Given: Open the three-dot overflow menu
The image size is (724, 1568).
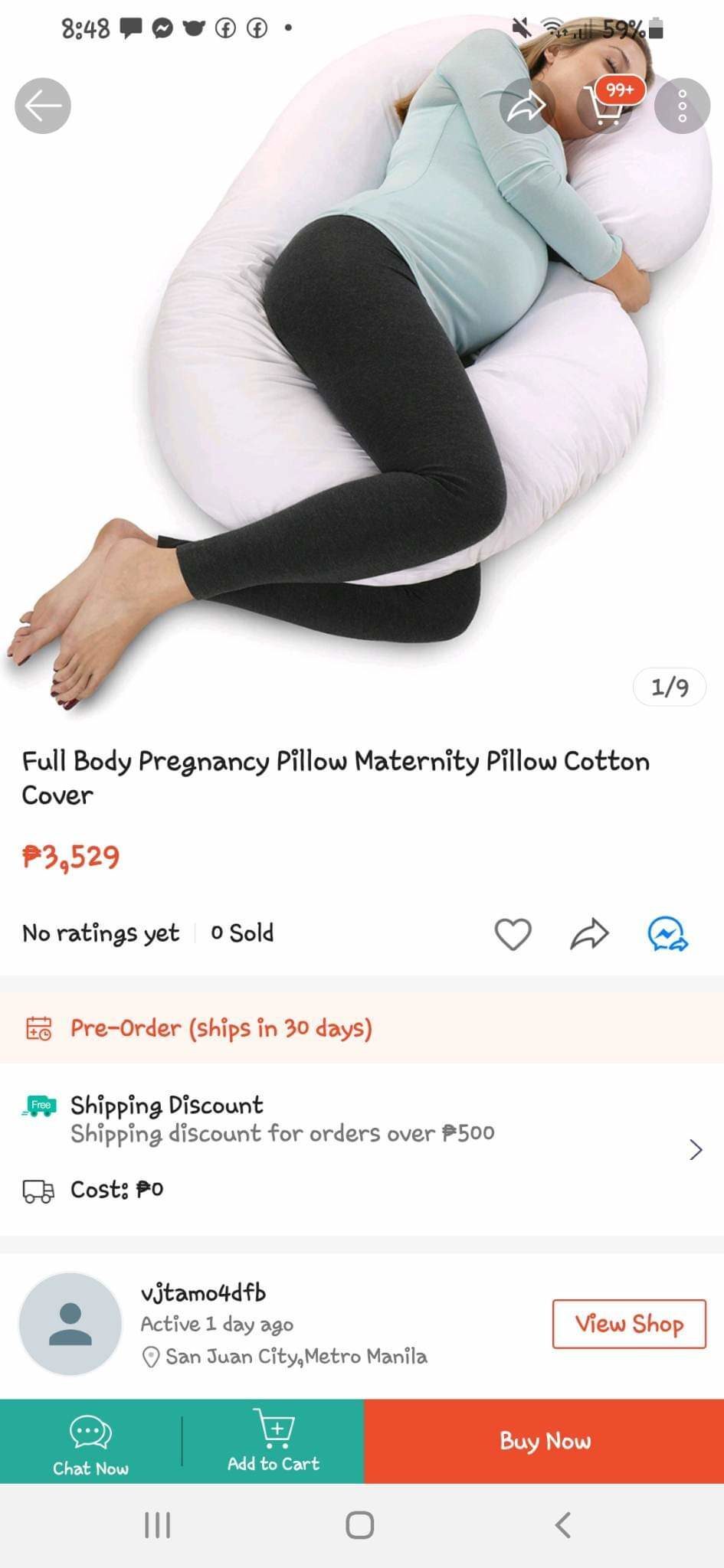Looking at the screenshot, I should 682,106.
